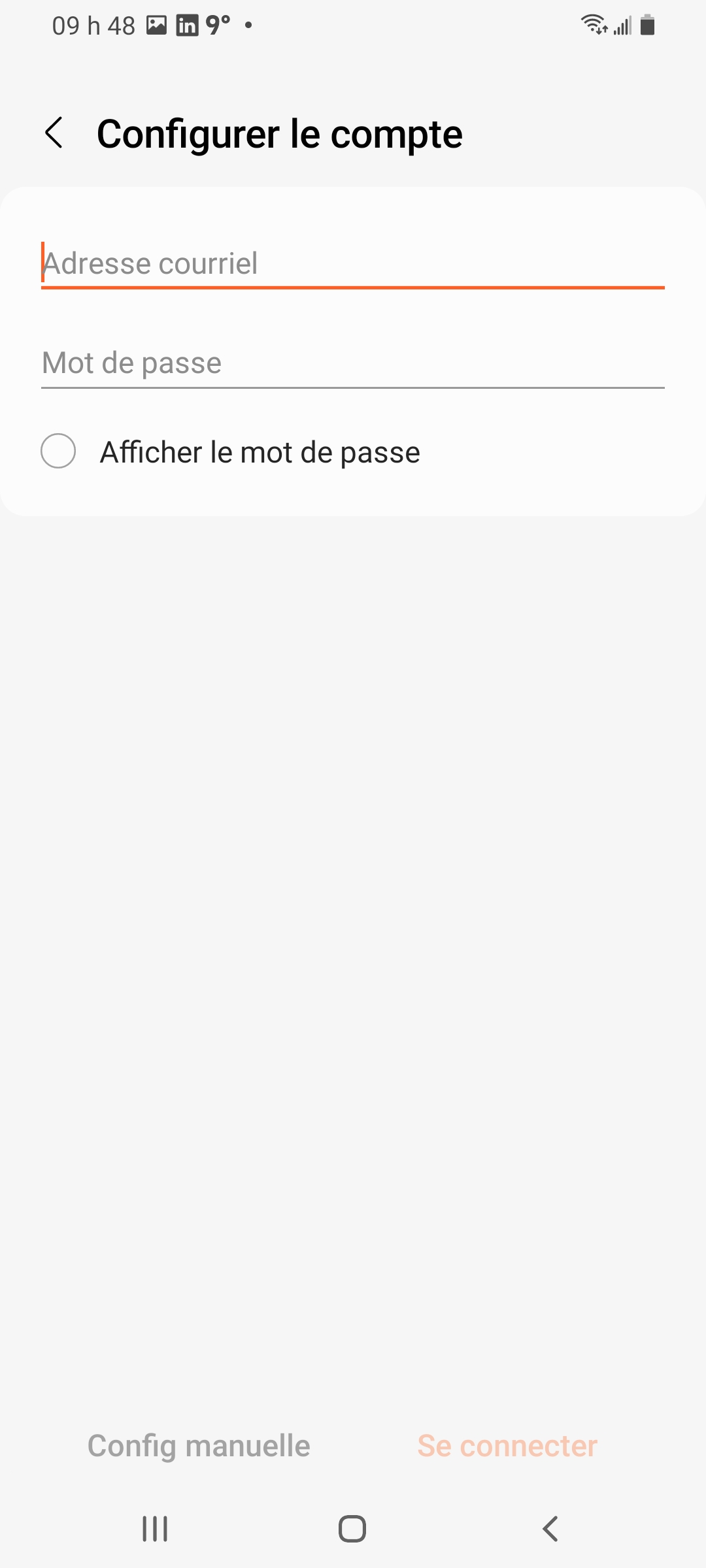Select the Mot de passe field
The image size is (706, 1568).
pos(353,363)
